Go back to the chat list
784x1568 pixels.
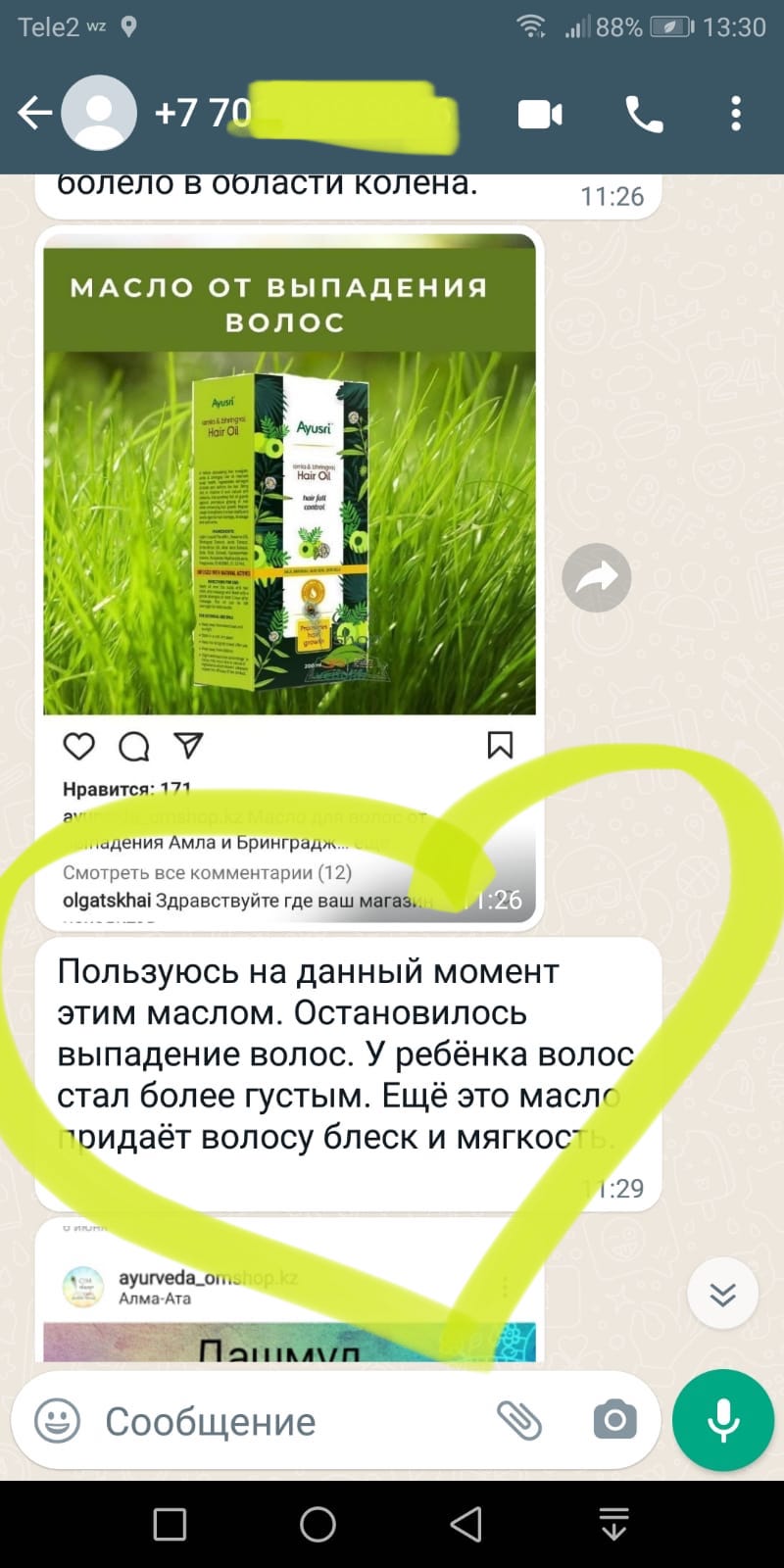(35, 114)
